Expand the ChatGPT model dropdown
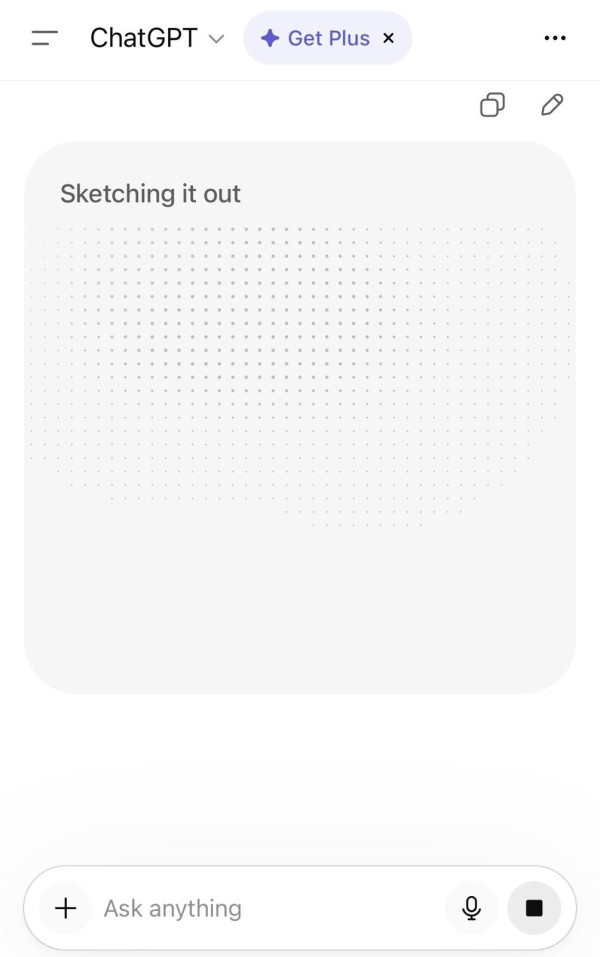Screen dimensions: 600x957 pyautogui.click(x=157, y=39)
